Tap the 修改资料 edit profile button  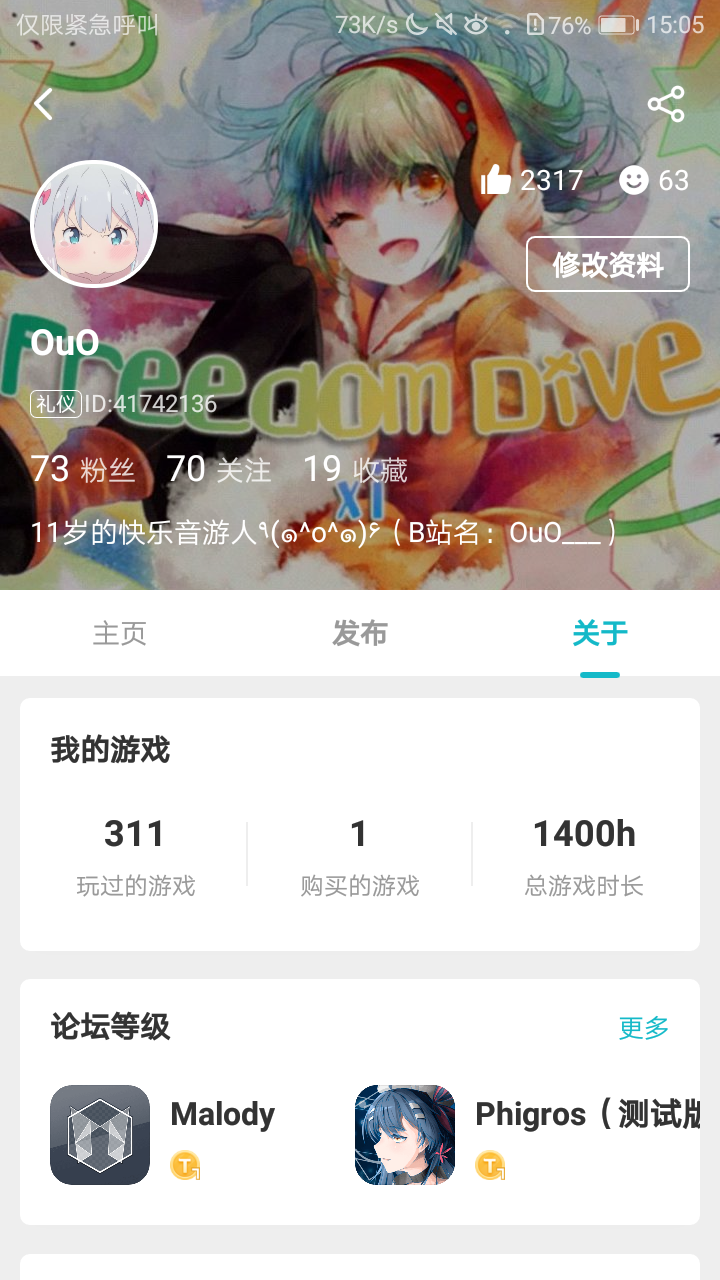608,263
